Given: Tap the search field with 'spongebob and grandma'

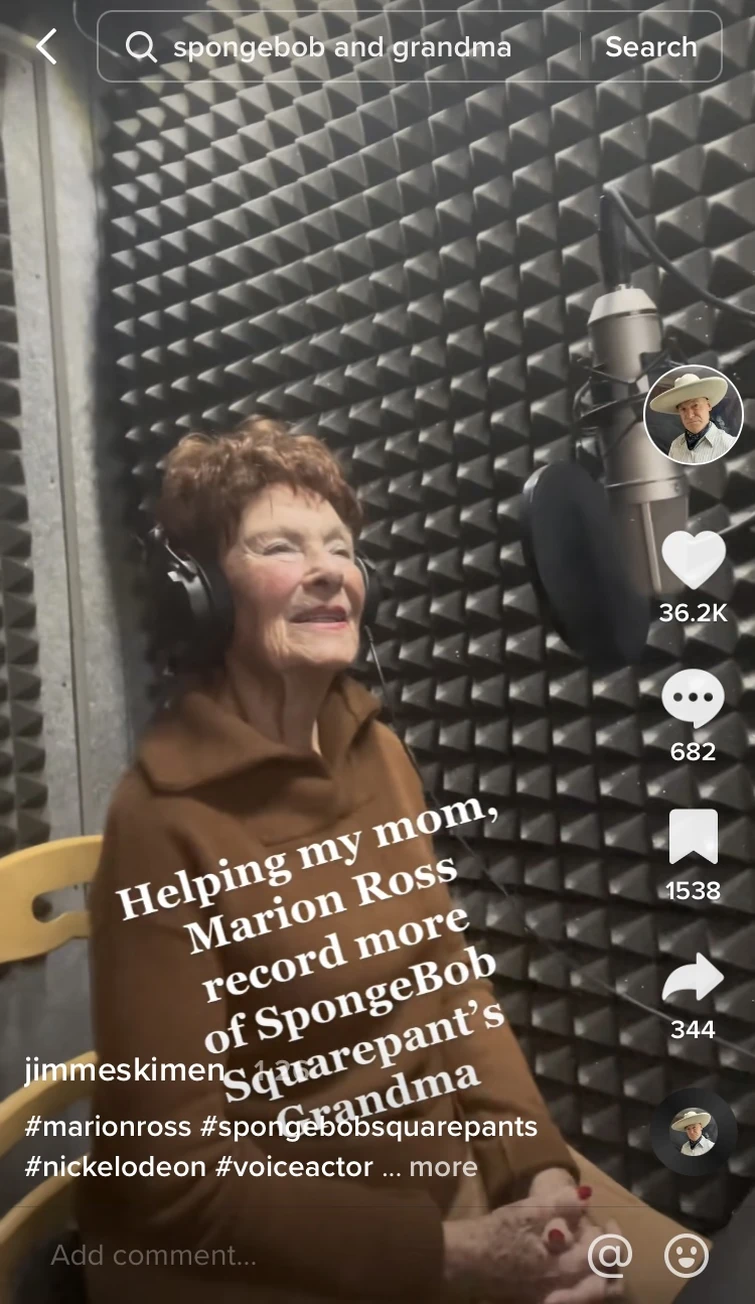Looking at the screenshot, I should 340,47.
